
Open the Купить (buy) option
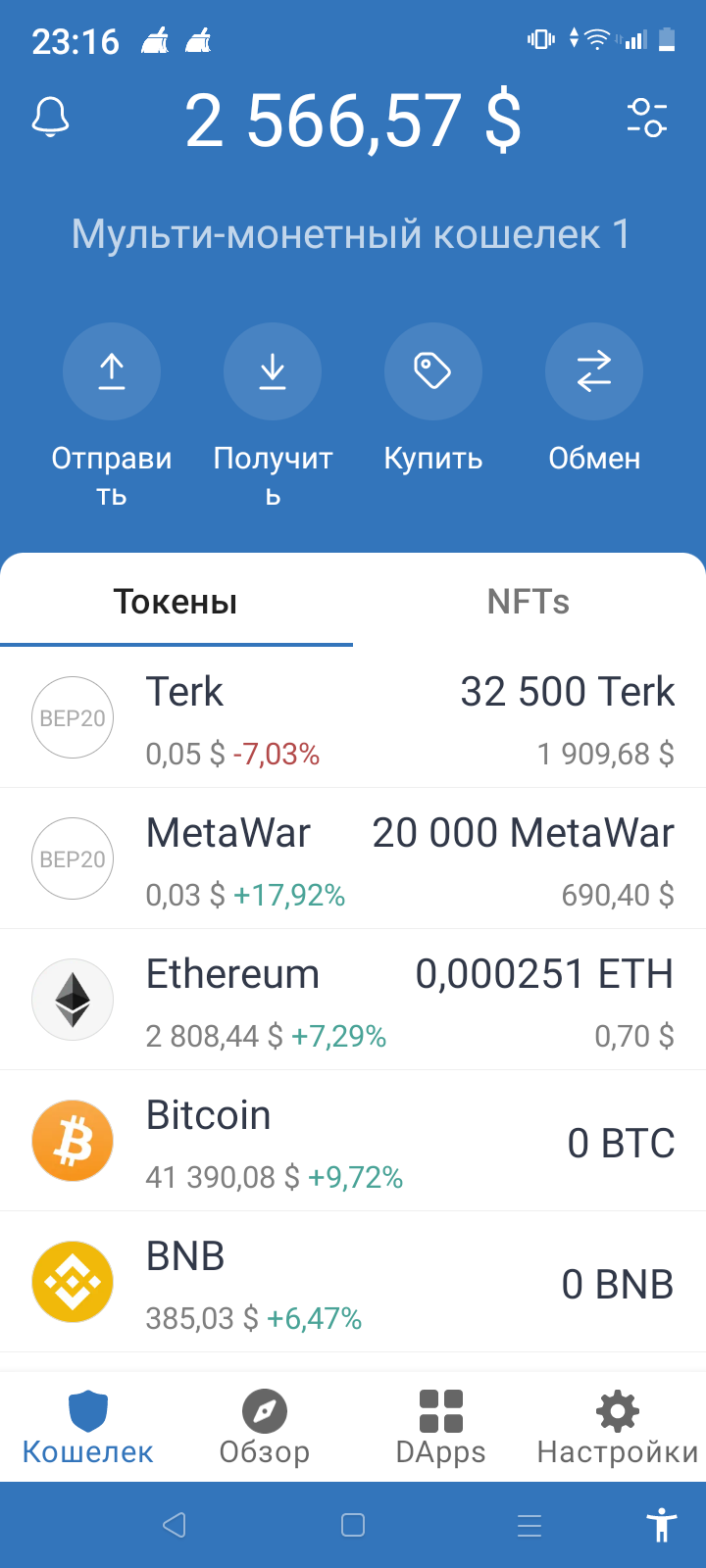tap(433, 372)
